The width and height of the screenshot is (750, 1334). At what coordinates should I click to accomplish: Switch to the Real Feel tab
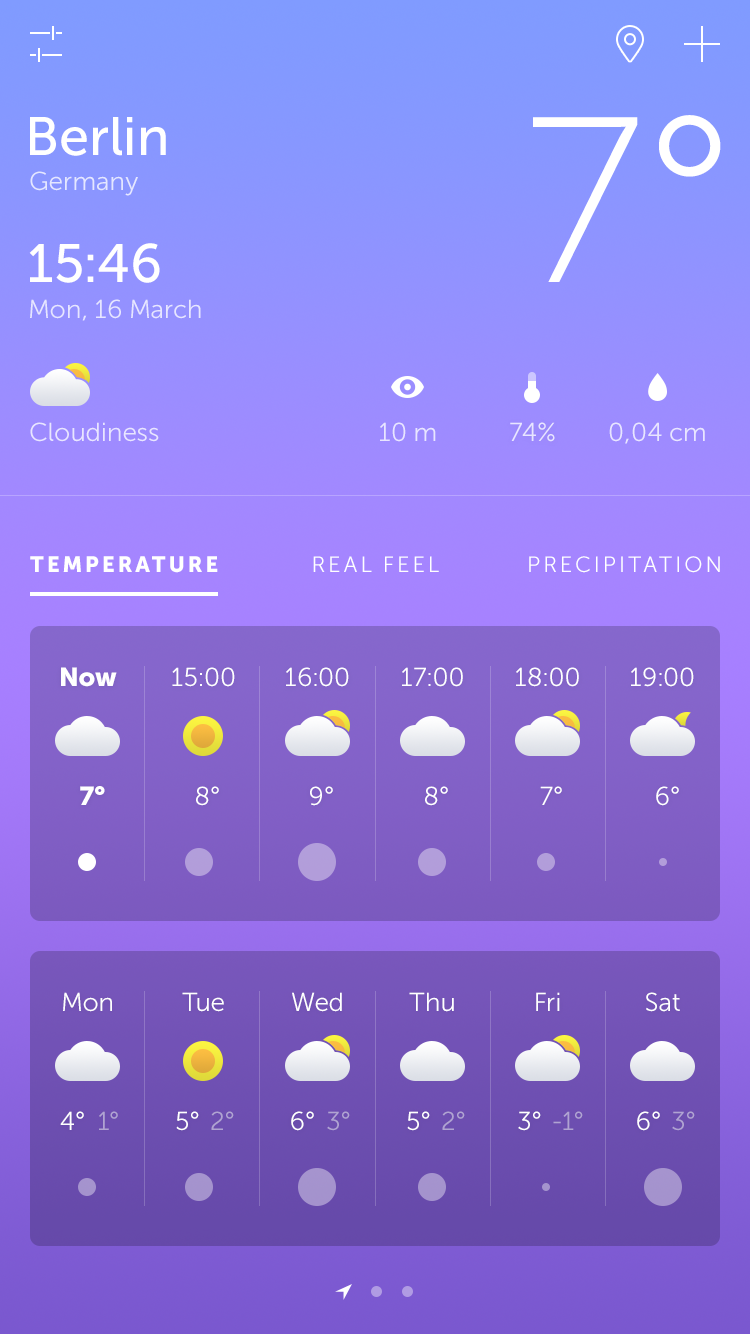(376, 564)
